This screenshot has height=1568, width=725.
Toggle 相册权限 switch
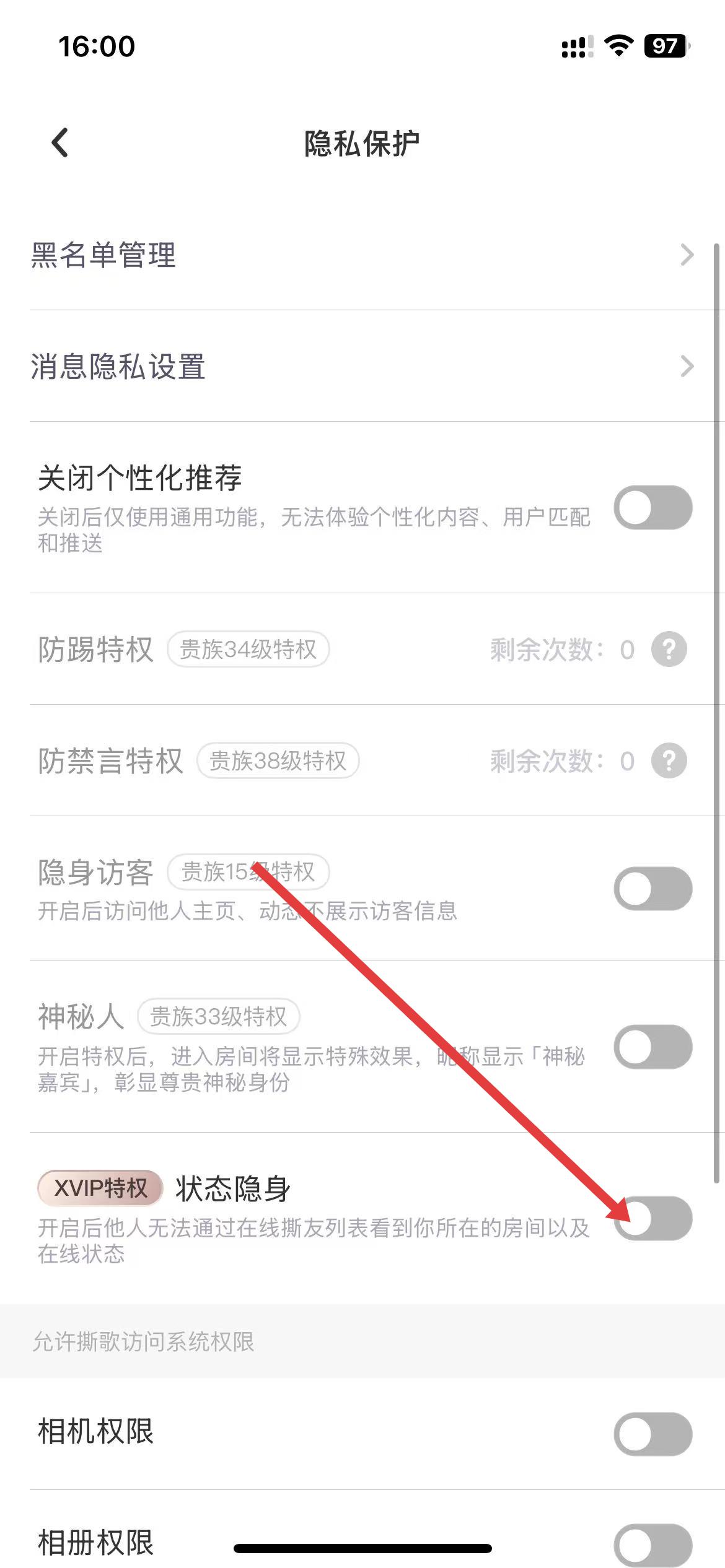click(652, 1544)
